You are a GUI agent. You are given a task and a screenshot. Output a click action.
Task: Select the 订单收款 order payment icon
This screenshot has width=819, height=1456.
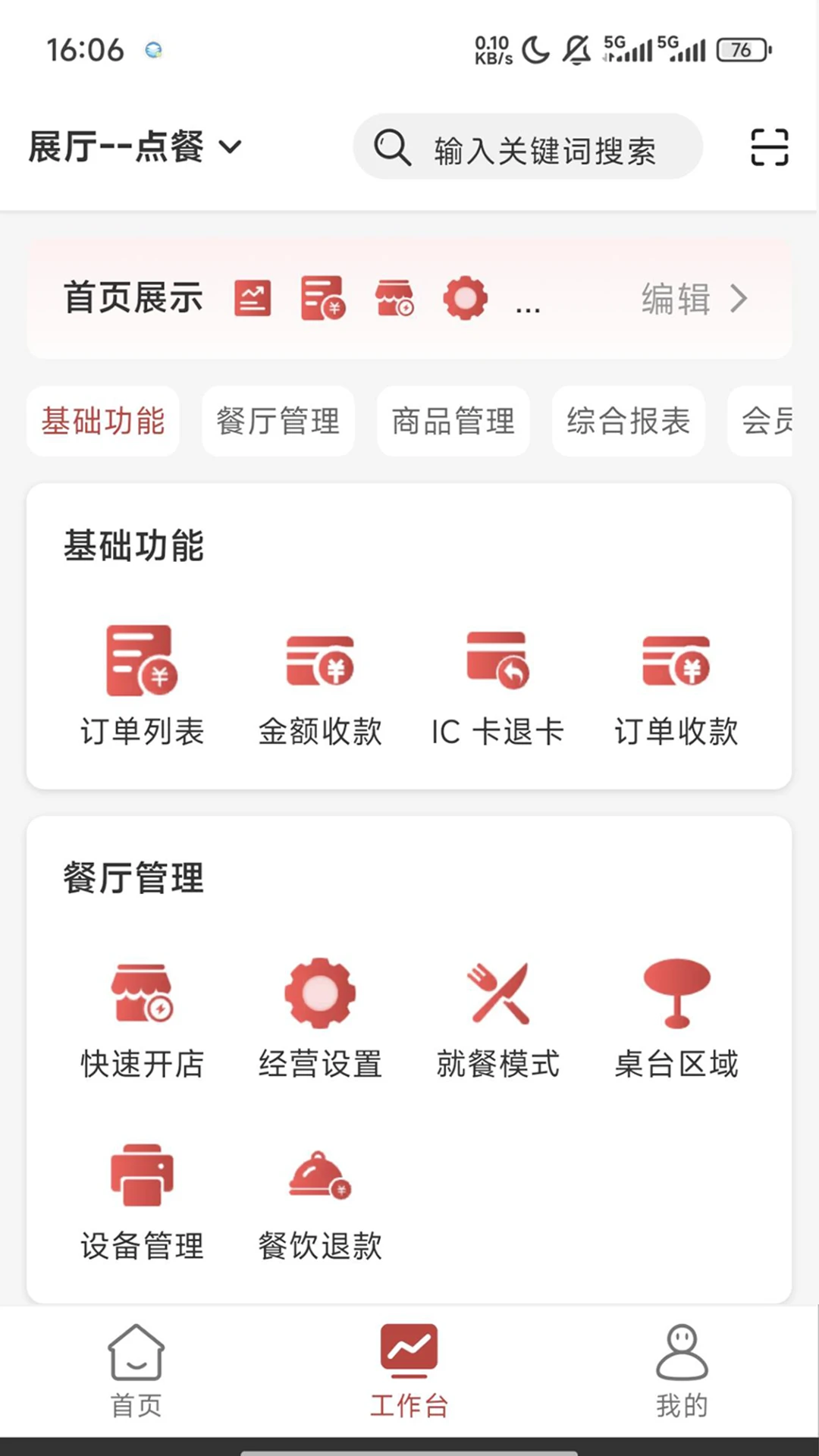[675, 682]
